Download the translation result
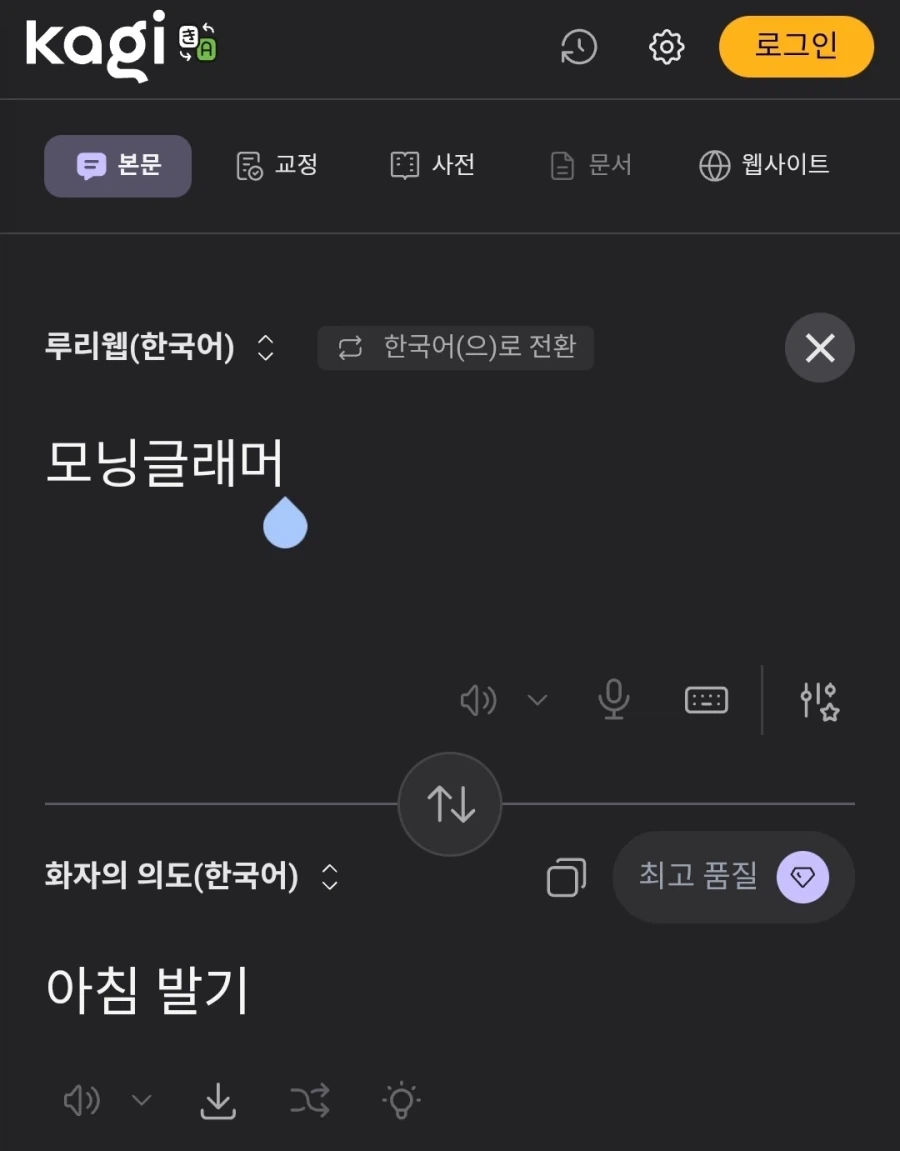Screen dimensions: 900x1151 click(x=218, y=1100)
